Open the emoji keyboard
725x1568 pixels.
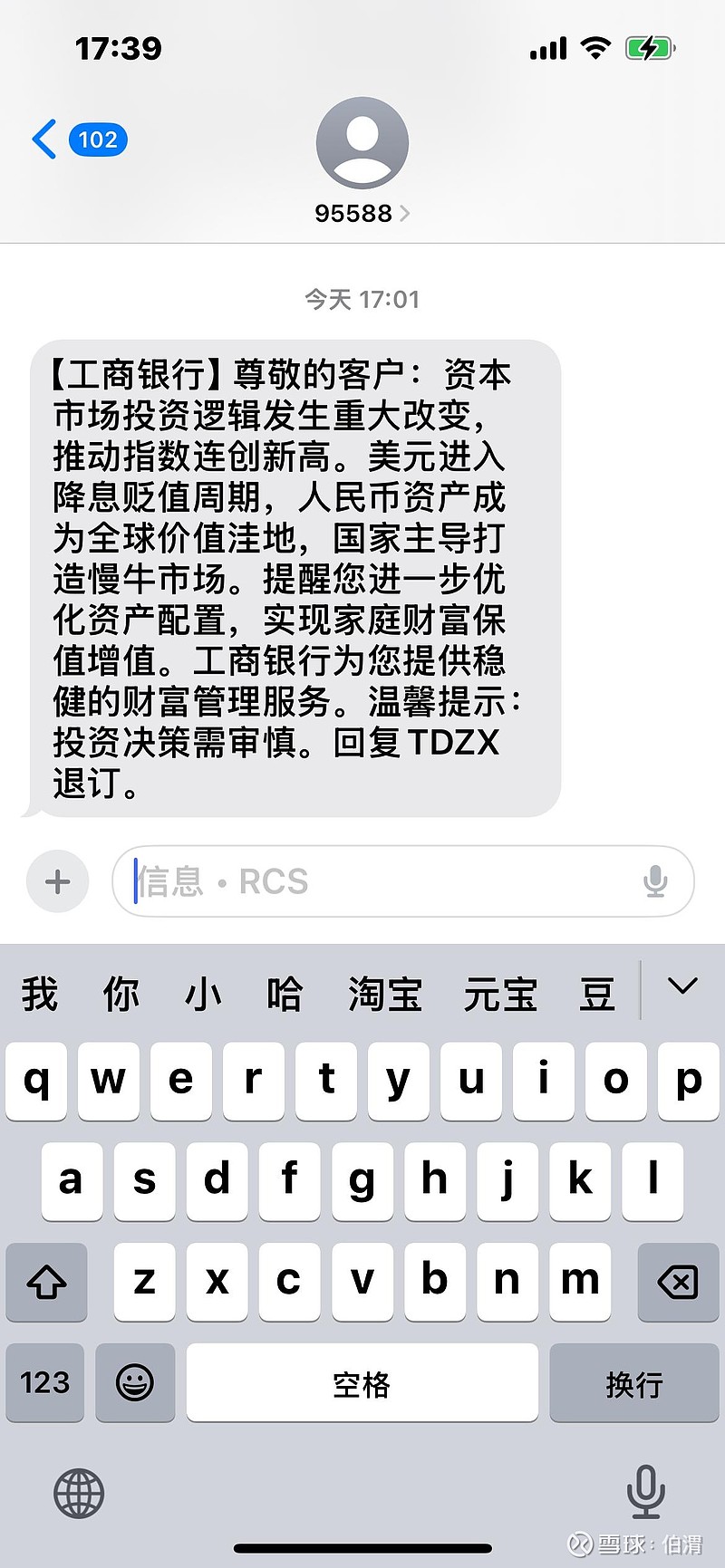pos(135,1382)
